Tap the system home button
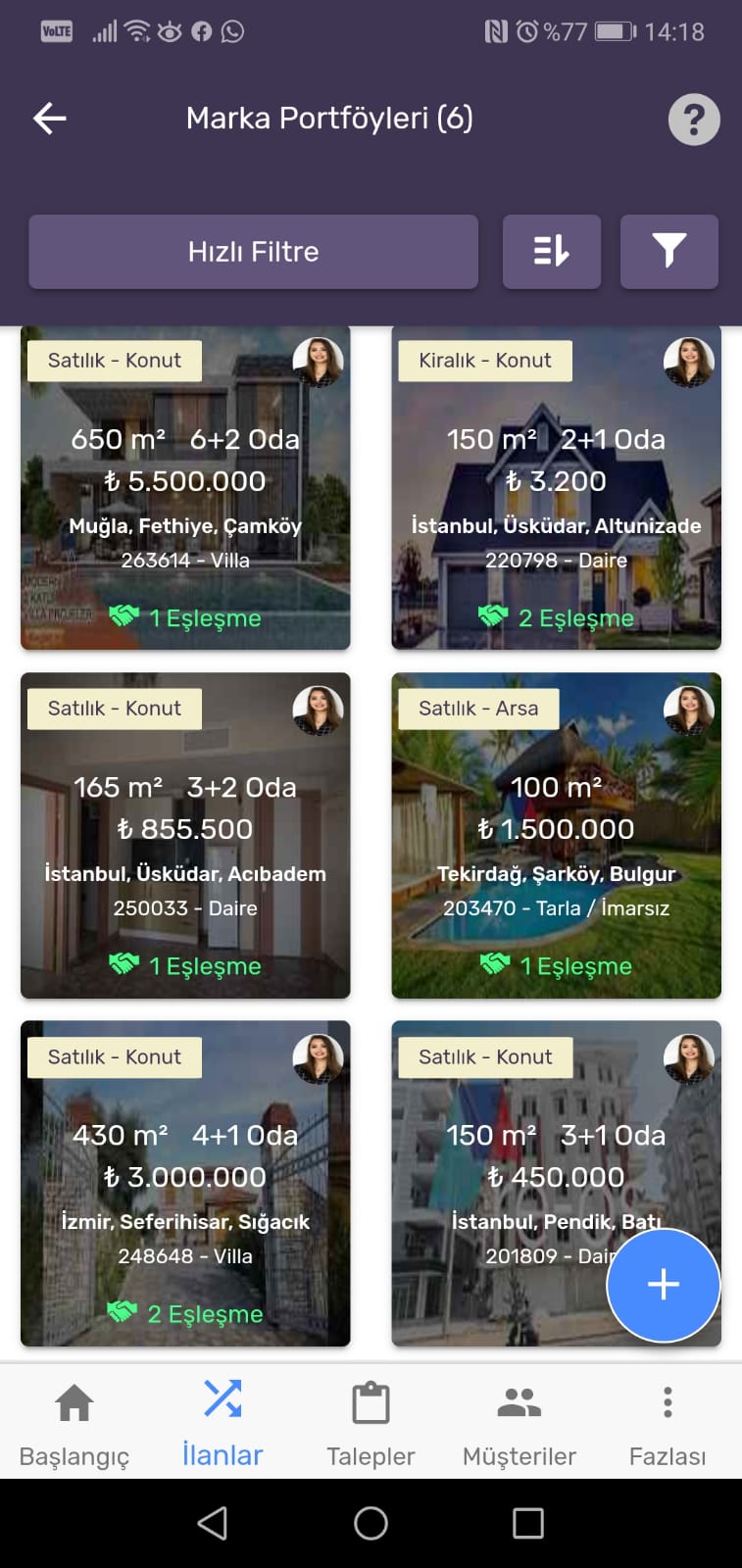Viewport: 742px width, 1568px height. [x=371, y=1523]
